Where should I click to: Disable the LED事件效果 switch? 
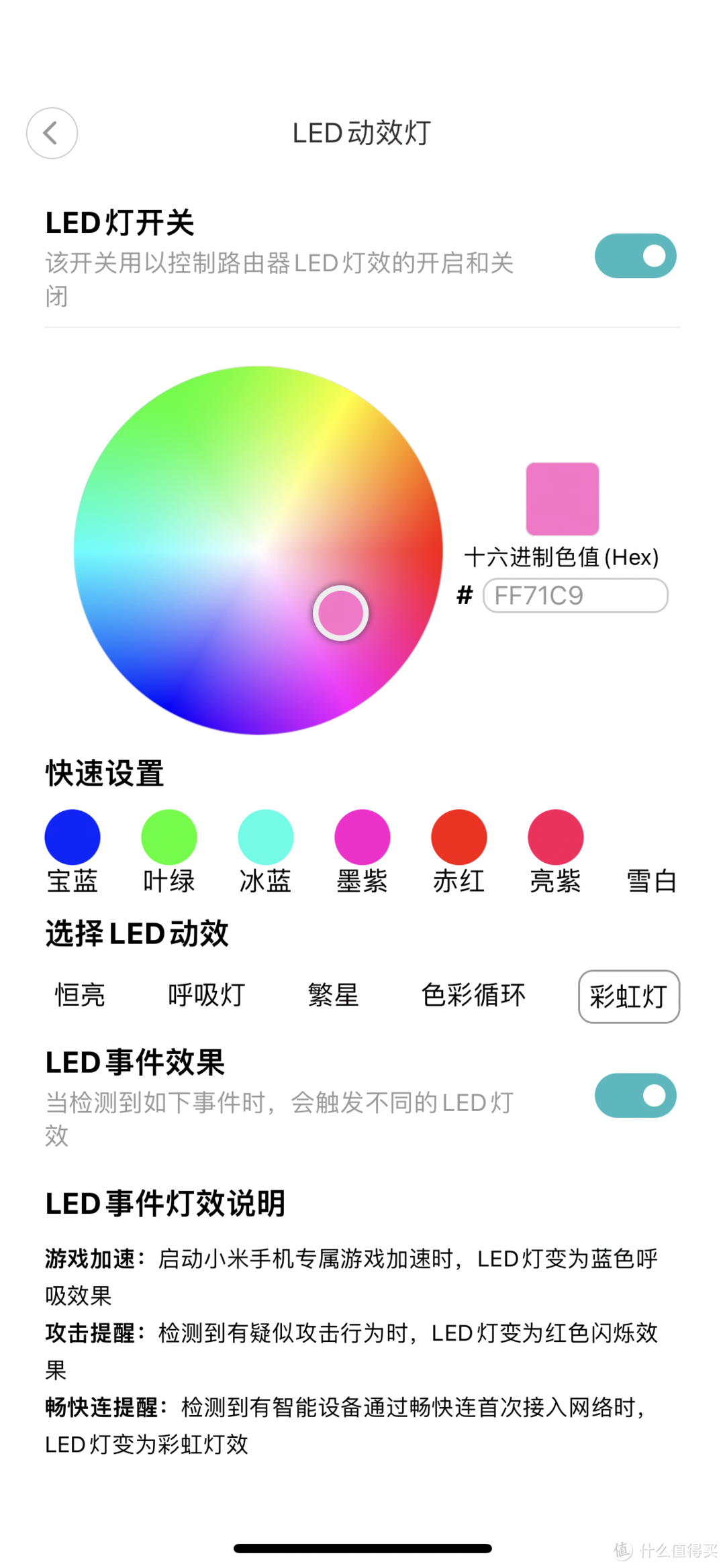[634, 1095]
